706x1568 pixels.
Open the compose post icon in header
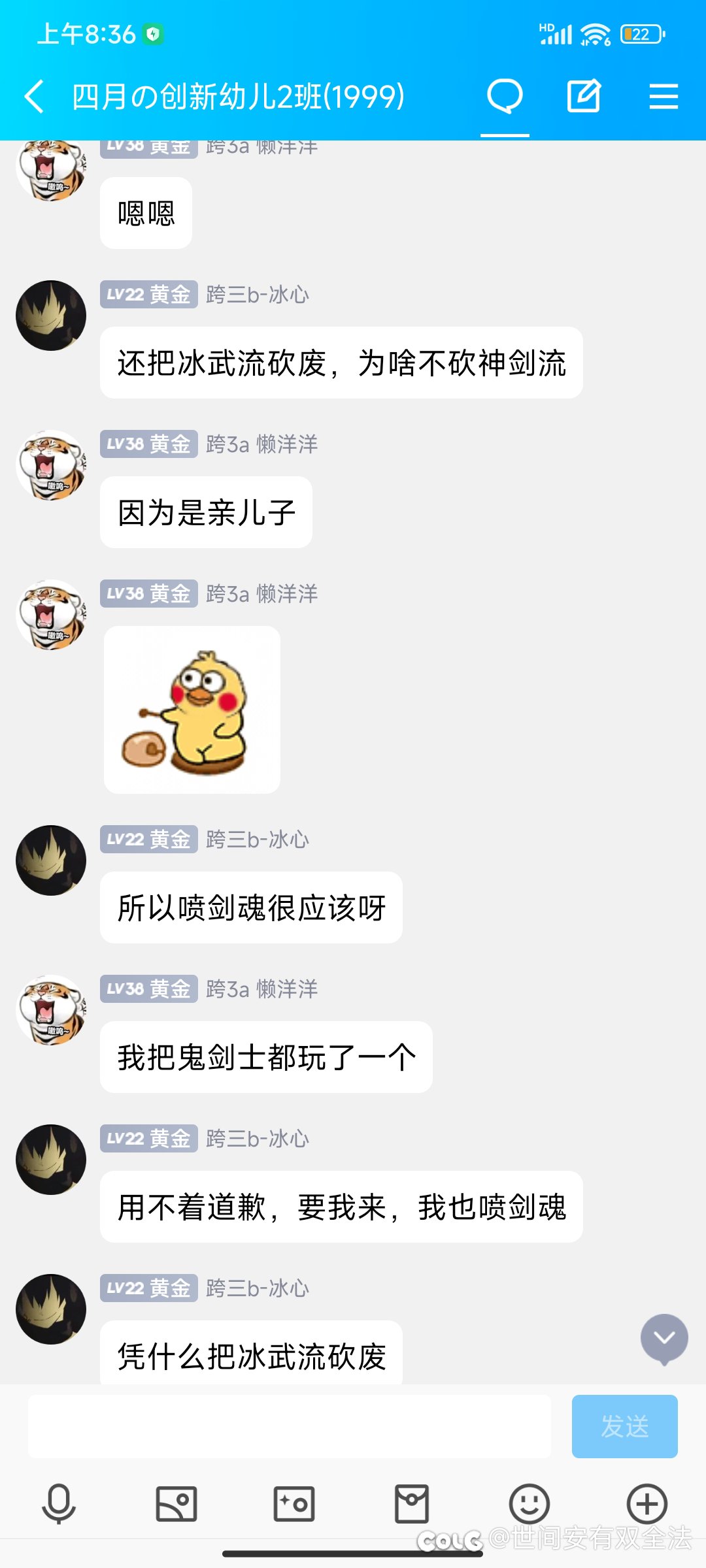[x=583, y=97]
